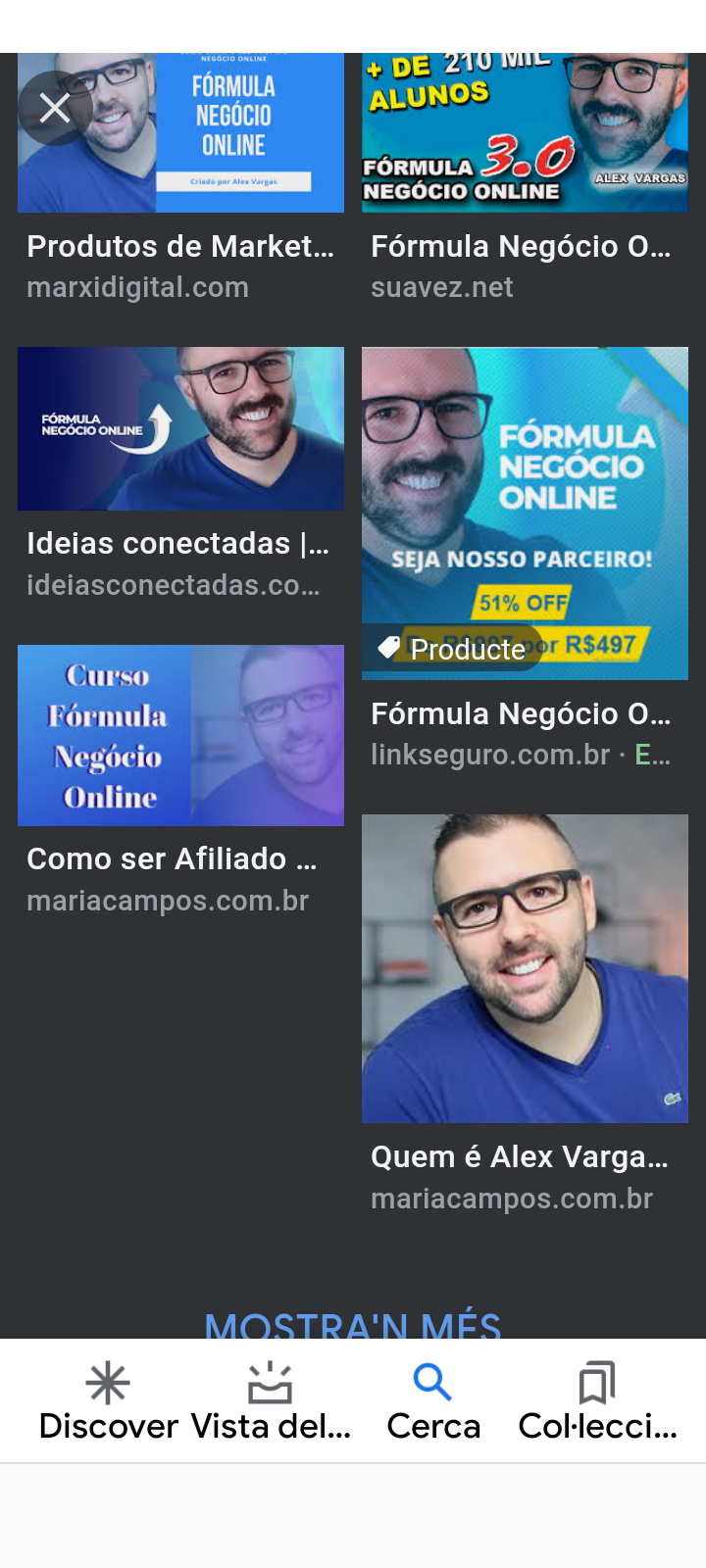Tap Mostra'n més to load more
Image resolution: width=706 pixels, height=1568 pixels.
[x=353, y=1323]
